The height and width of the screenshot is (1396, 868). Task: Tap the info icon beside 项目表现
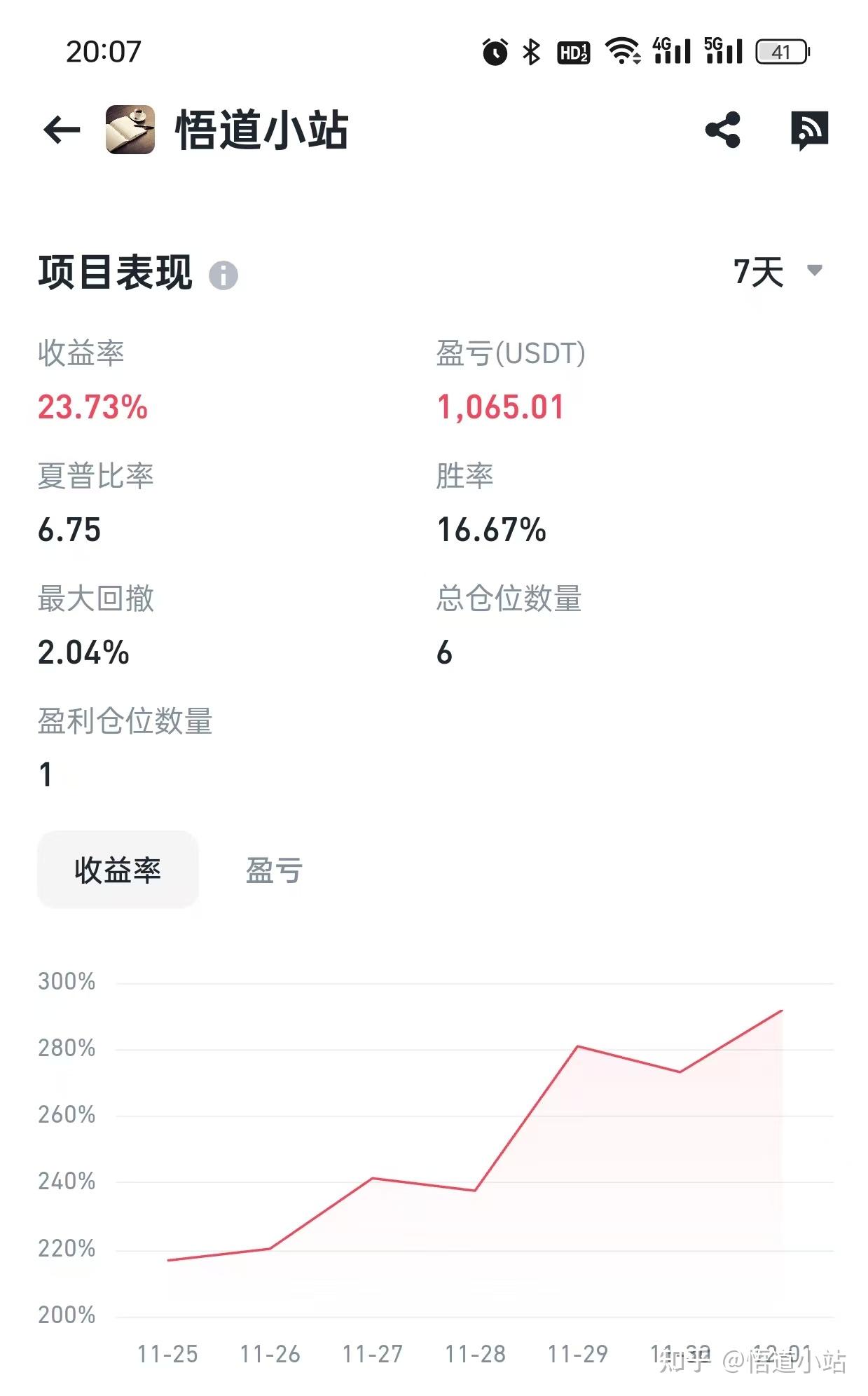coord(223,276)
